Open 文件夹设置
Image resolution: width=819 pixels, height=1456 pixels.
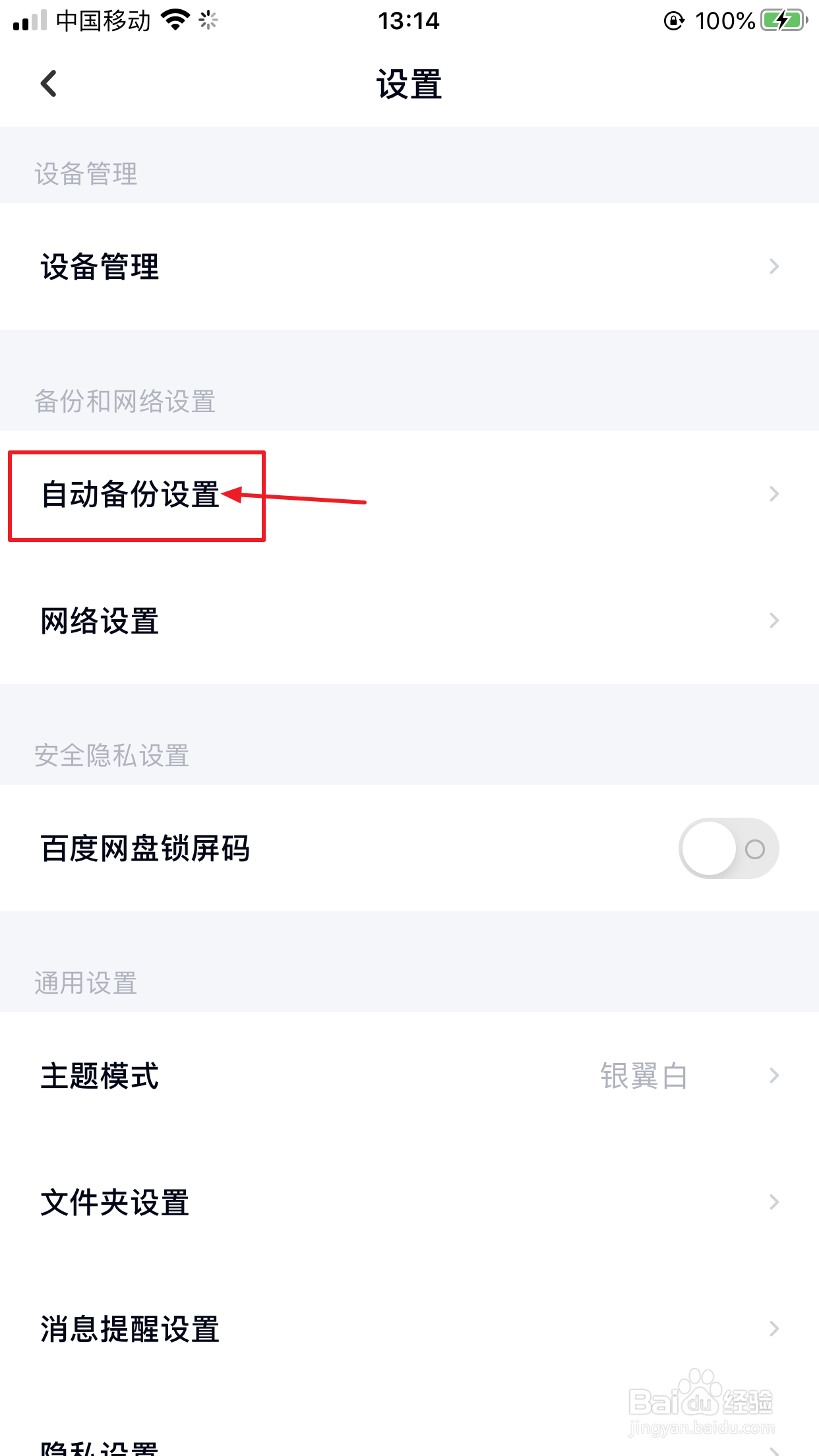114,1202
